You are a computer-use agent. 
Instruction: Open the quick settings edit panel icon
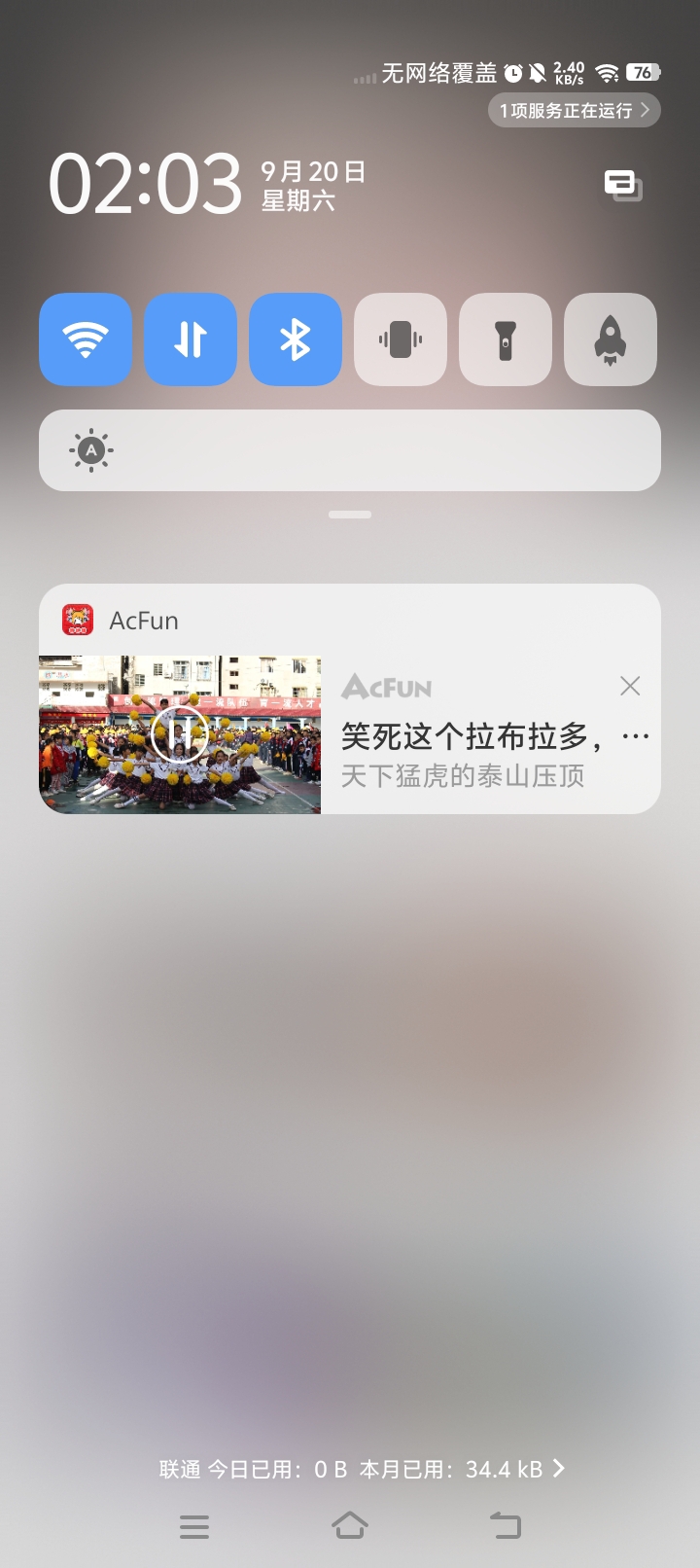coord(623,184)
